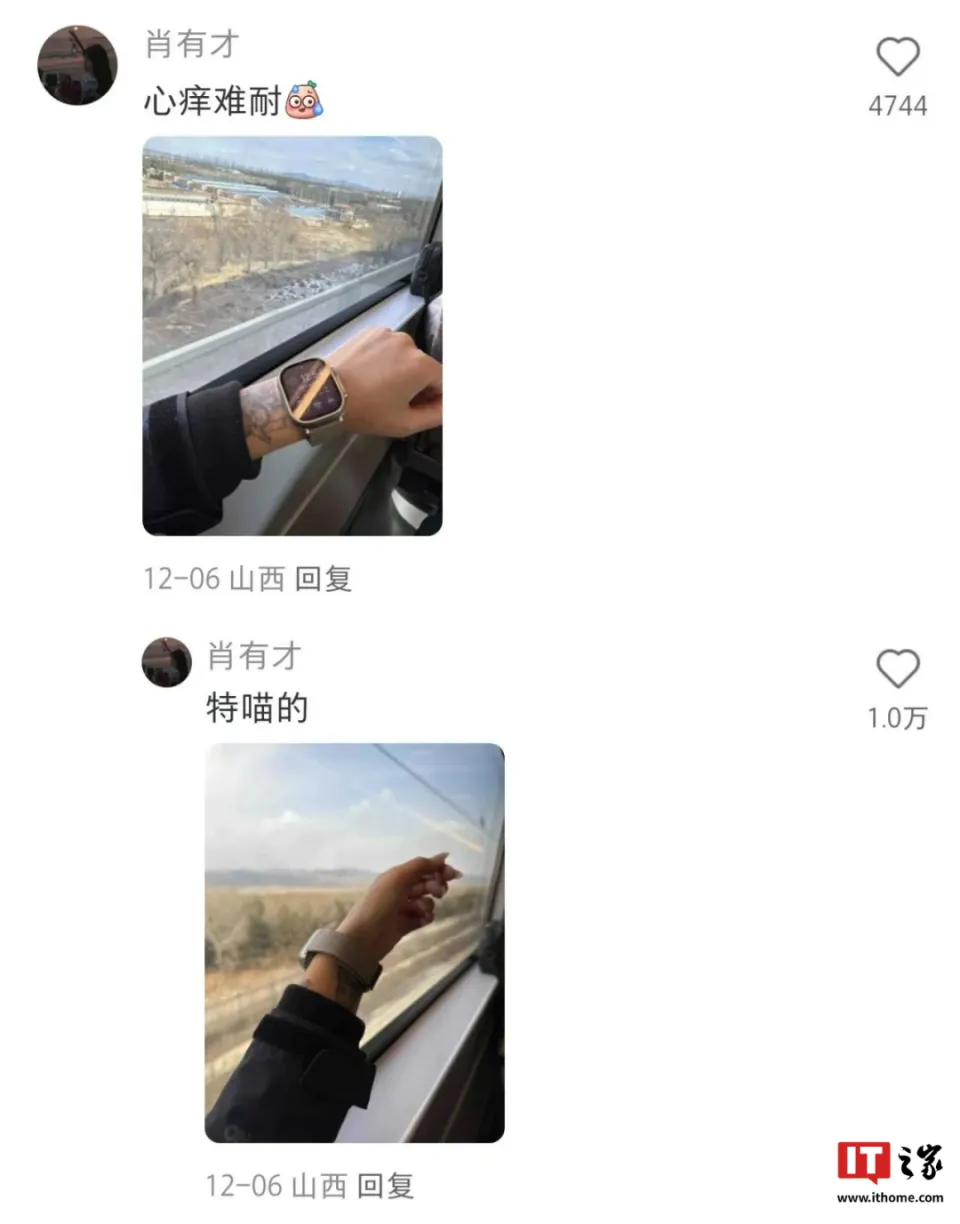This screenshot has height=1224, width=960.
Task: Open 肖有才's avatar beside "心痒难耐"
Action: pos(77,65)
